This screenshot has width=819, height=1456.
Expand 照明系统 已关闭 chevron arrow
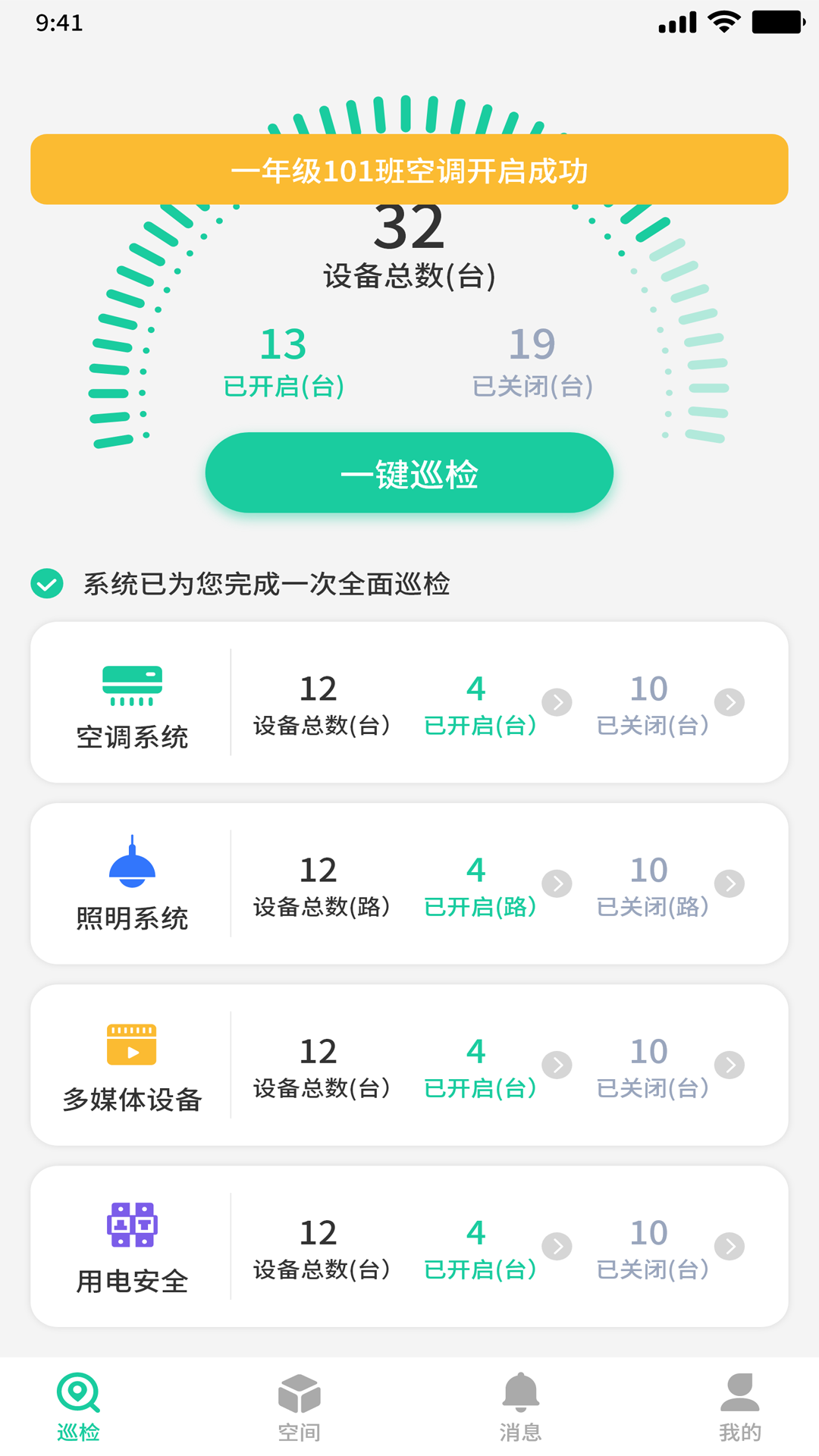729,883
